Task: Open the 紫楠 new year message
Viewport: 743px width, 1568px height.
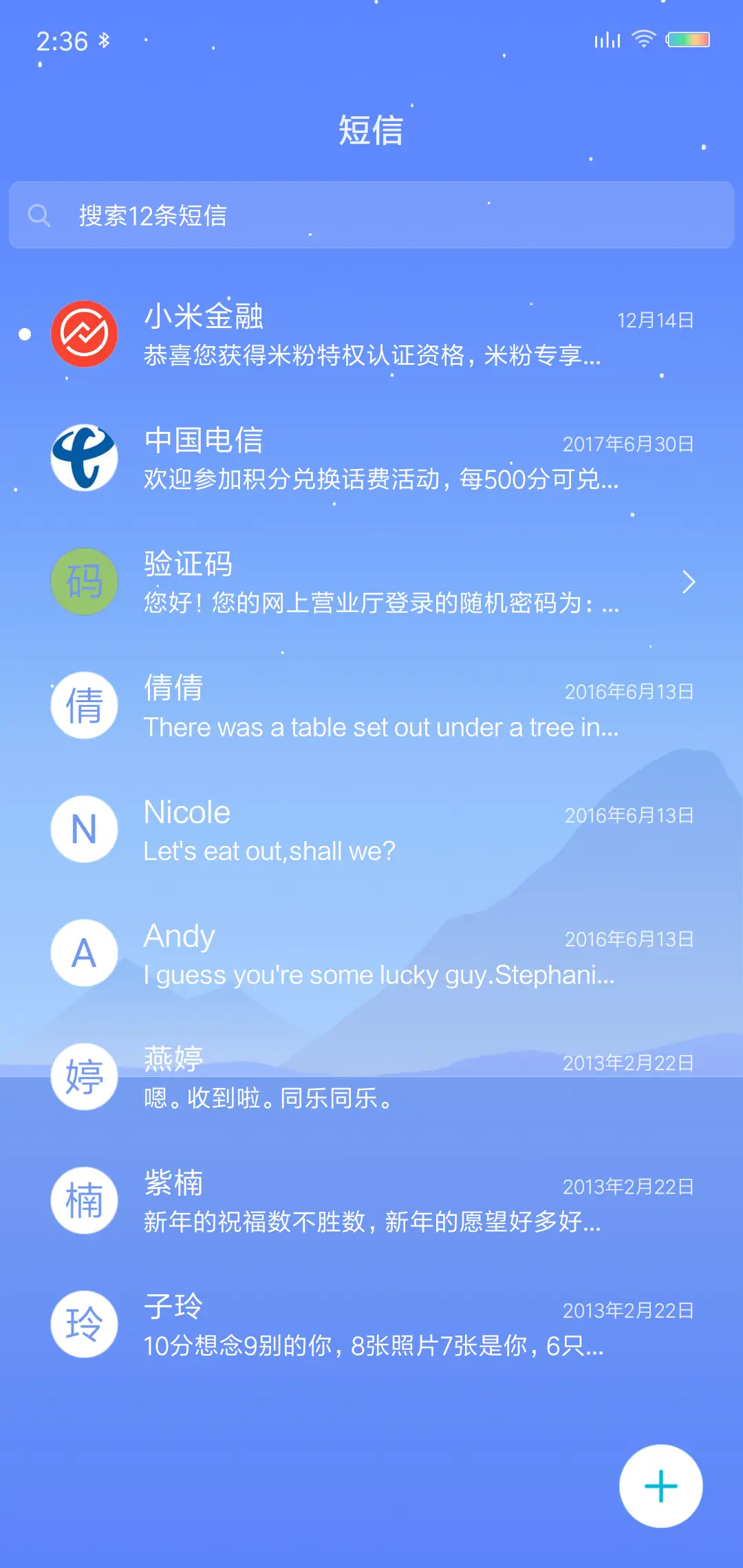Action: coord(371,1200)
